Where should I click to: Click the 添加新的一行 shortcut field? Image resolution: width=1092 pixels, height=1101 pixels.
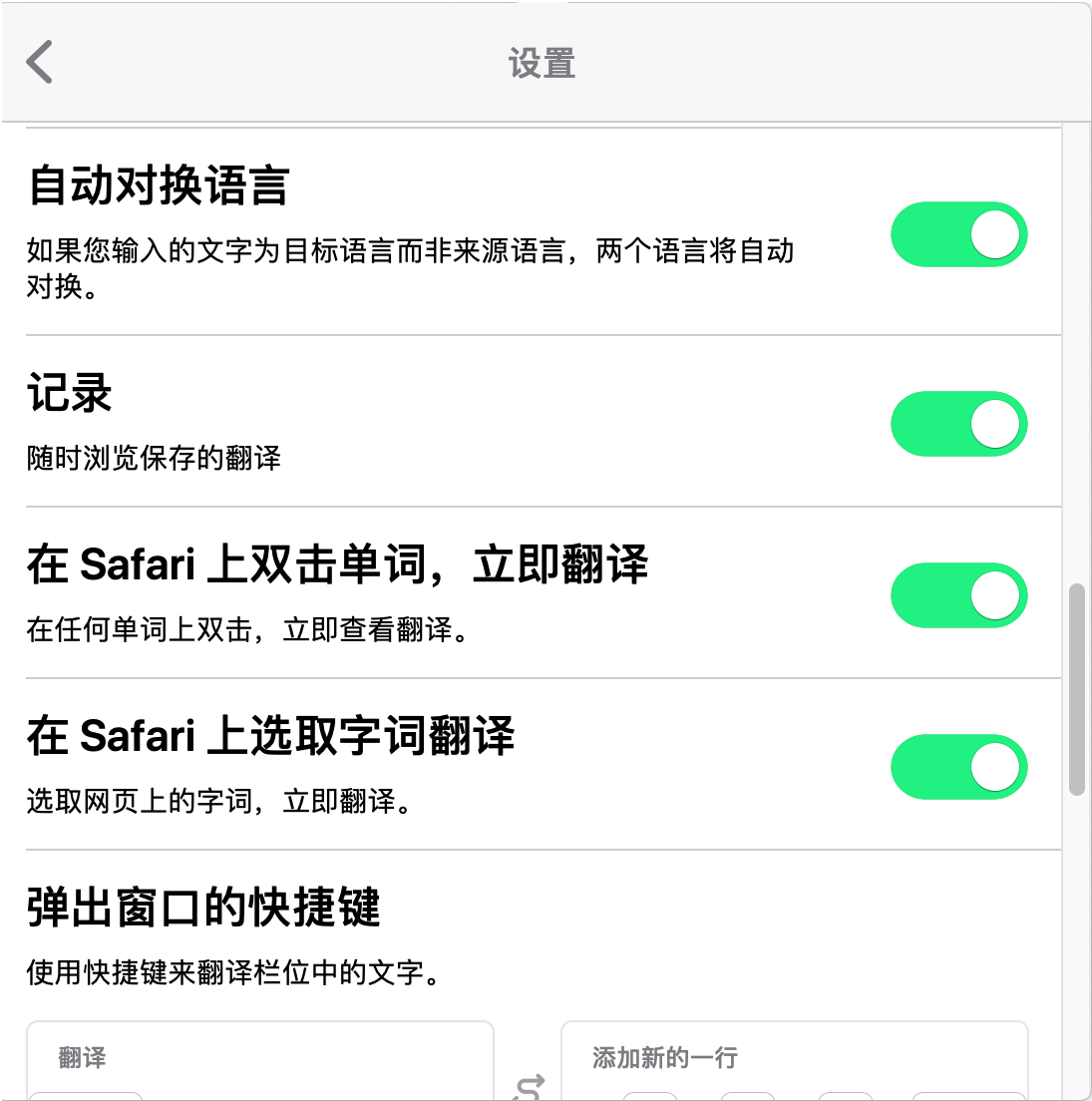(795, 1059)
